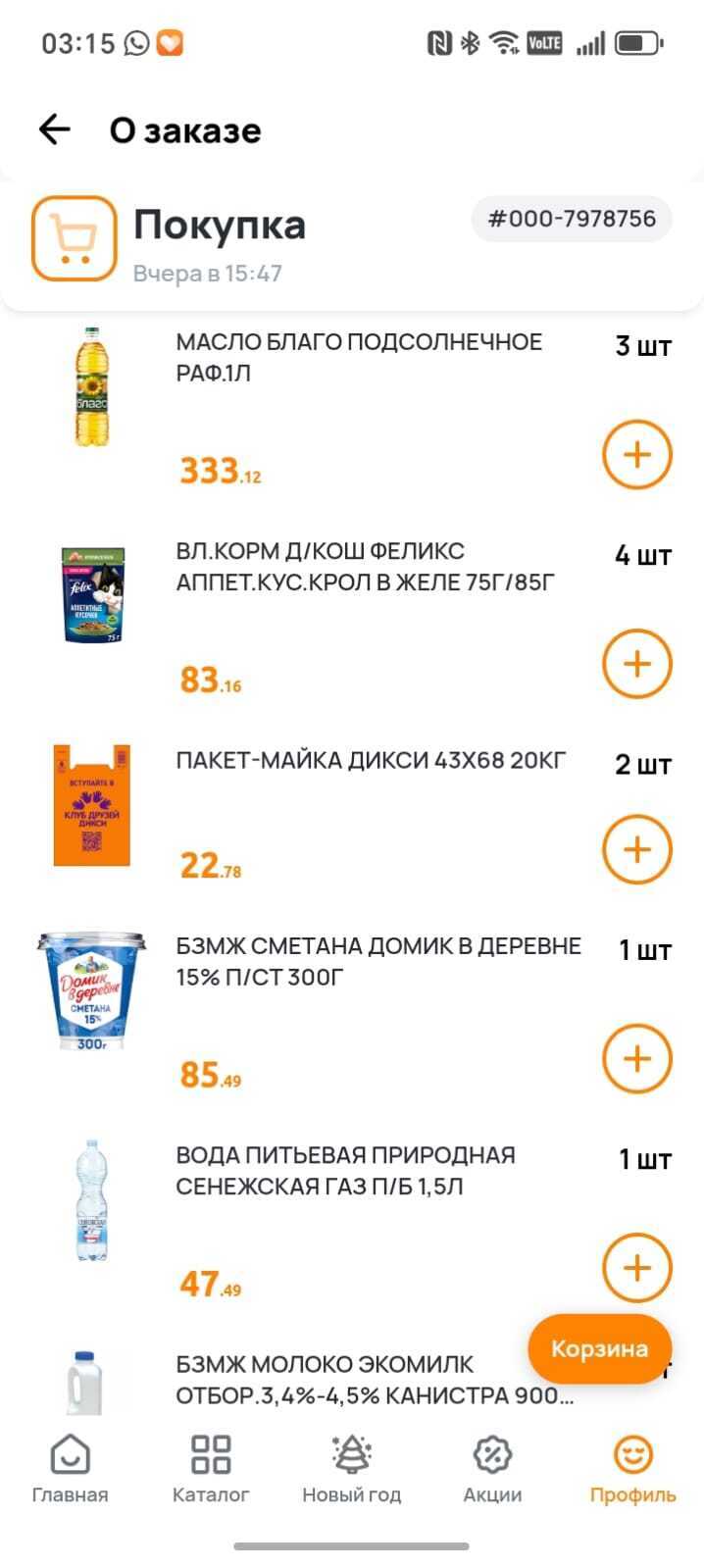
Task: Add СМЕТАНА ДОМИК В ДЕРЕВНЕ to cart
Action: [x=636, y=1059]
